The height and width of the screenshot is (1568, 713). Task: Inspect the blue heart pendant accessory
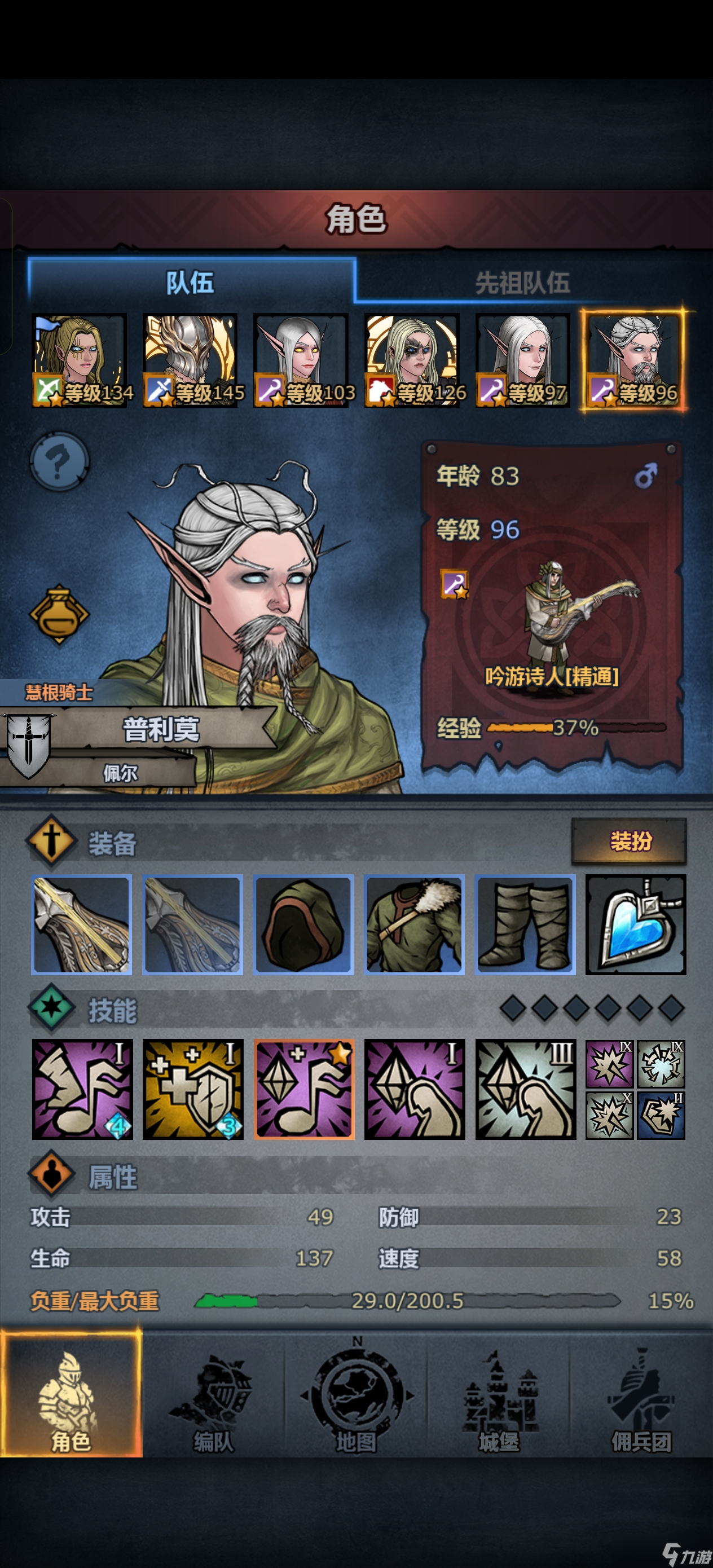coord(635,924)
